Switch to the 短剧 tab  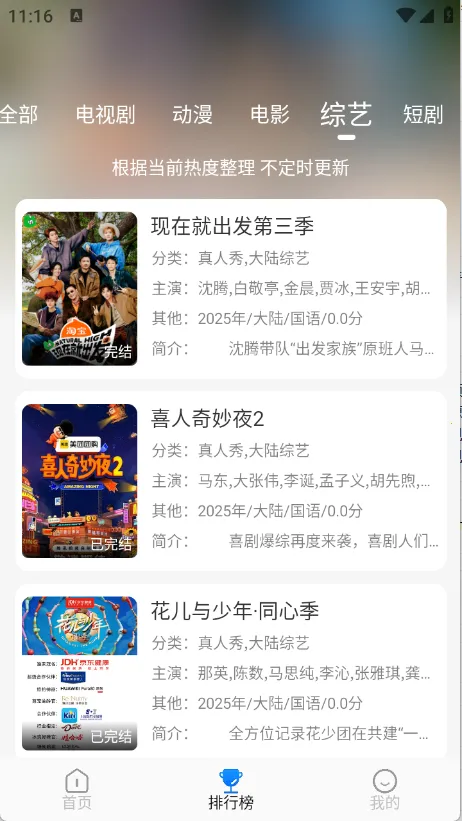click(423, 114)
